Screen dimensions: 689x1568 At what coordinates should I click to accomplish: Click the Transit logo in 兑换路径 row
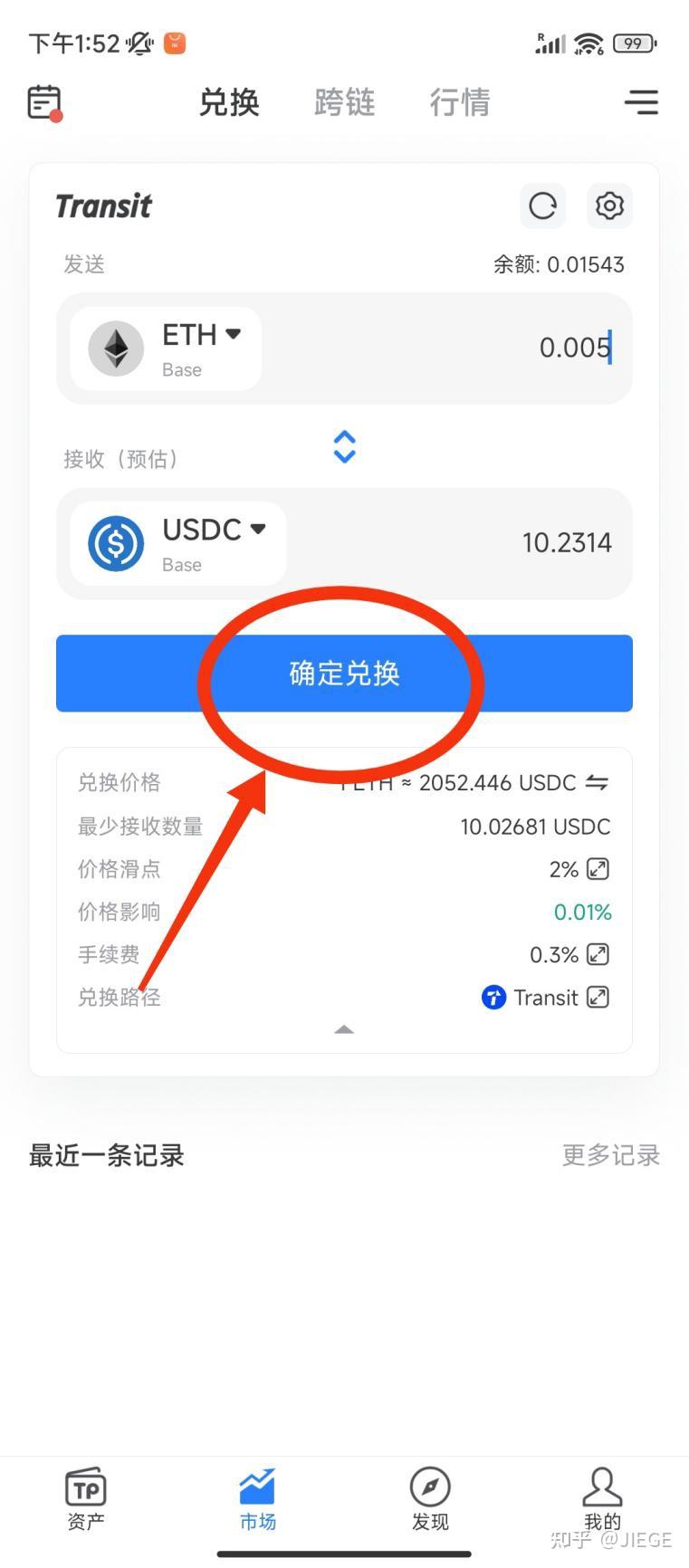pos(493,997)
